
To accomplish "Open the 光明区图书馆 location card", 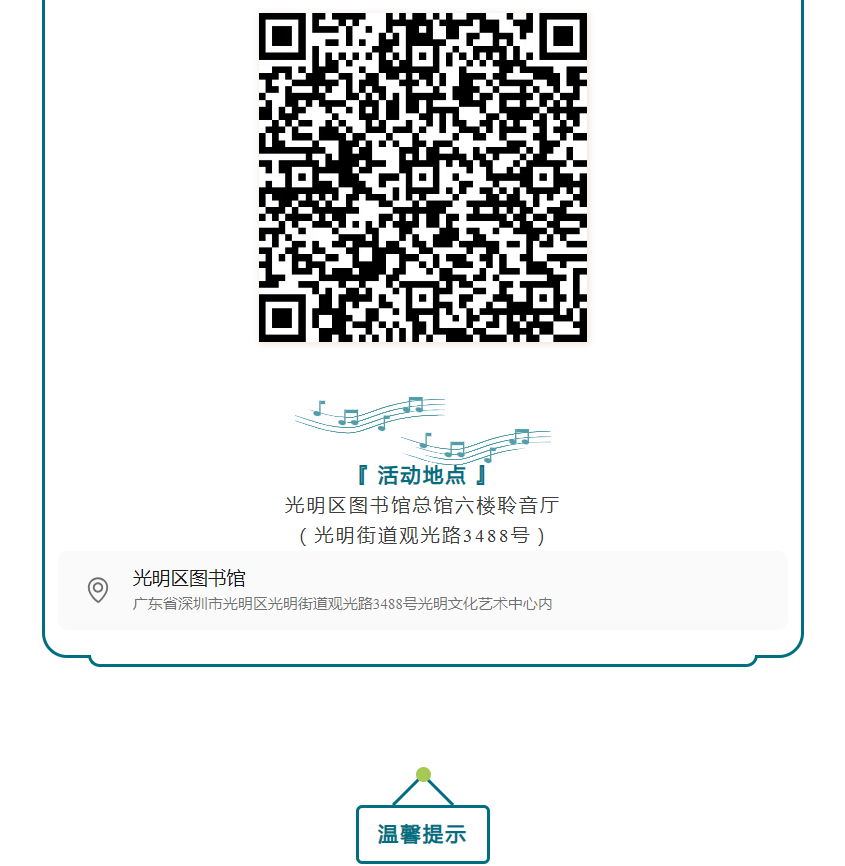I will pos(422,590).
